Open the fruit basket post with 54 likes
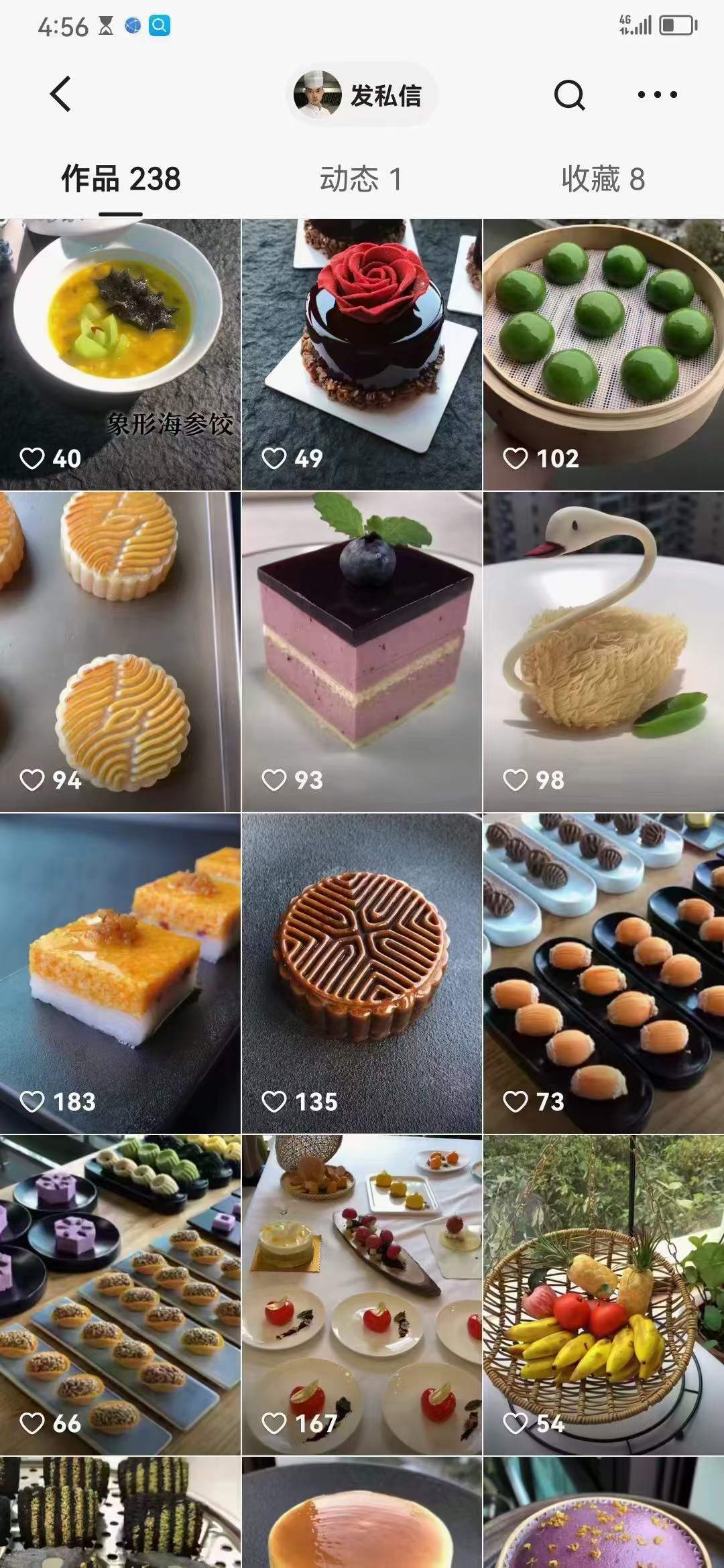Screen dimensions: 724x1568 tap(603, 1295)
